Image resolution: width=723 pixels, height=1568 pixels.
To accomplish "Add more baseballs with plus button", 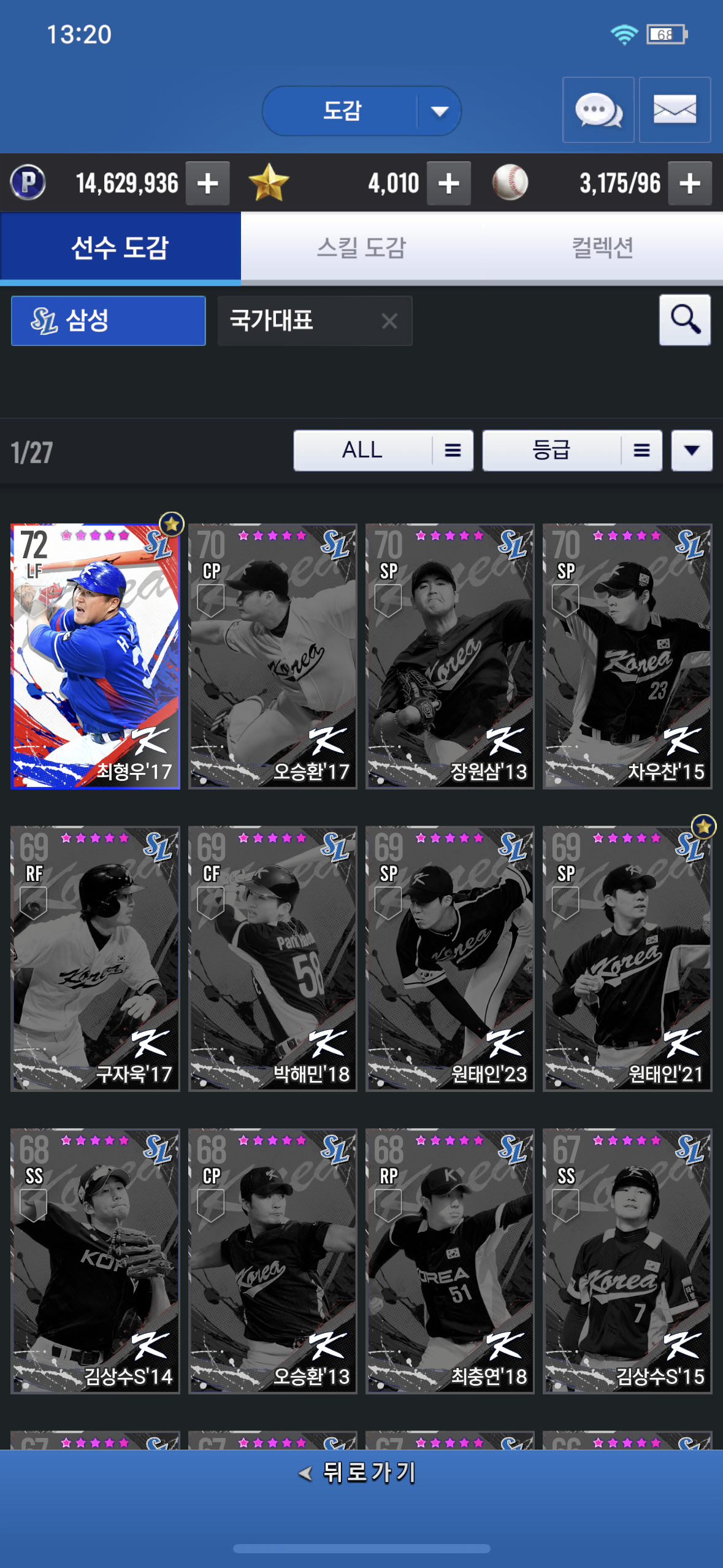I will click(x=690, y=183).
